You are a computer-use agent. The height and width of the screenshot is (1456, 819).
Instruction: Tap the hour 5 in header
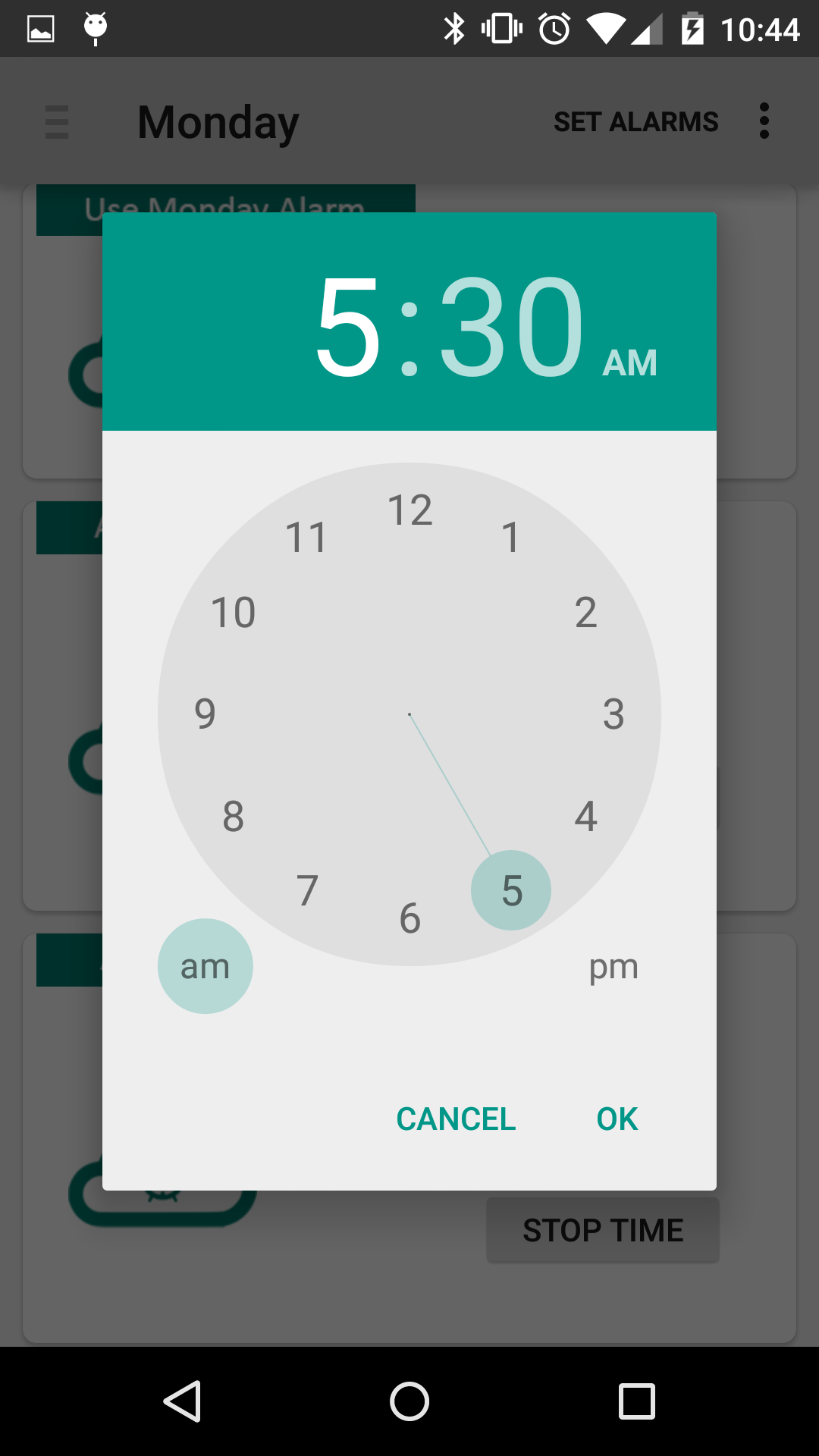pyautogui.click(x=347, y=326)
